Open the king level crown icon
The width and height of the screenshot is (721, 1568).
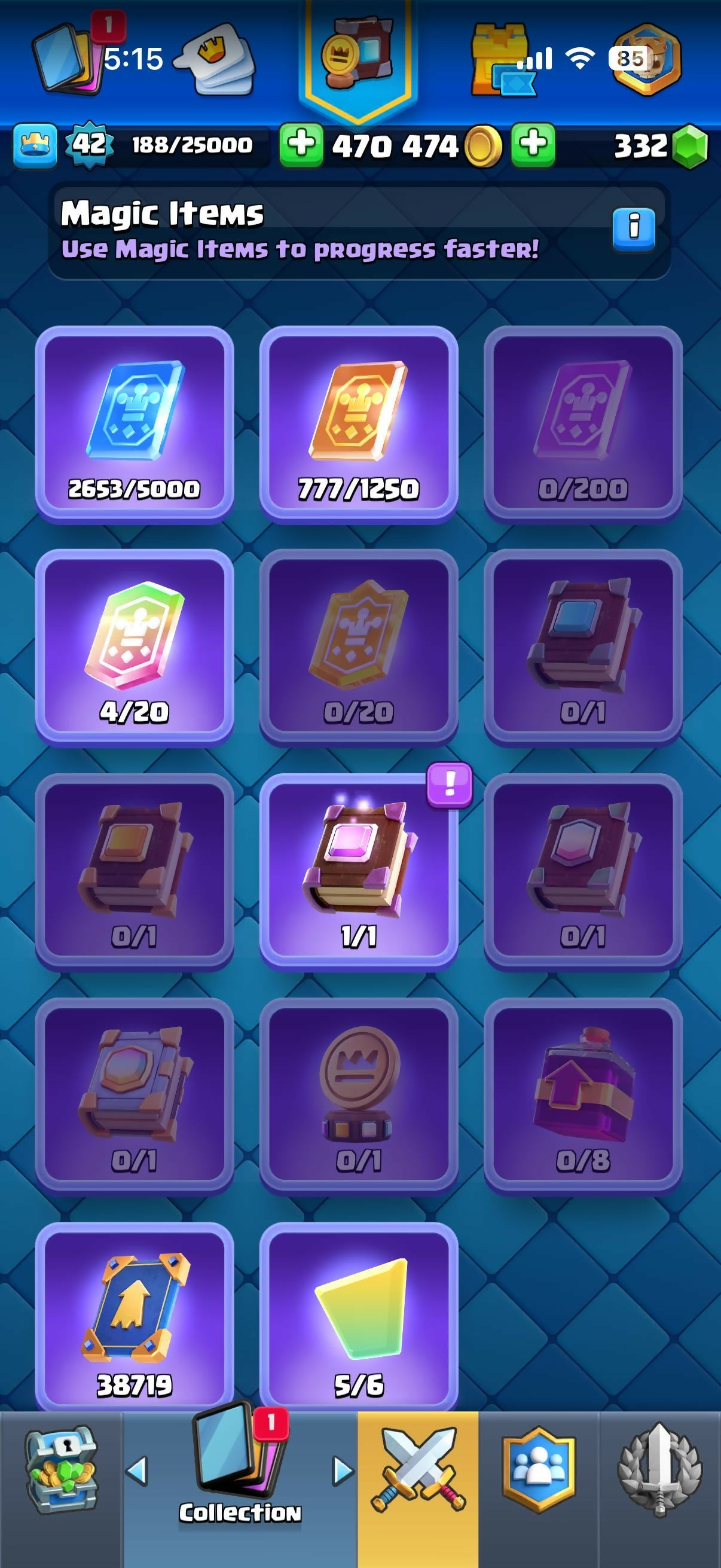click(35, 145)
